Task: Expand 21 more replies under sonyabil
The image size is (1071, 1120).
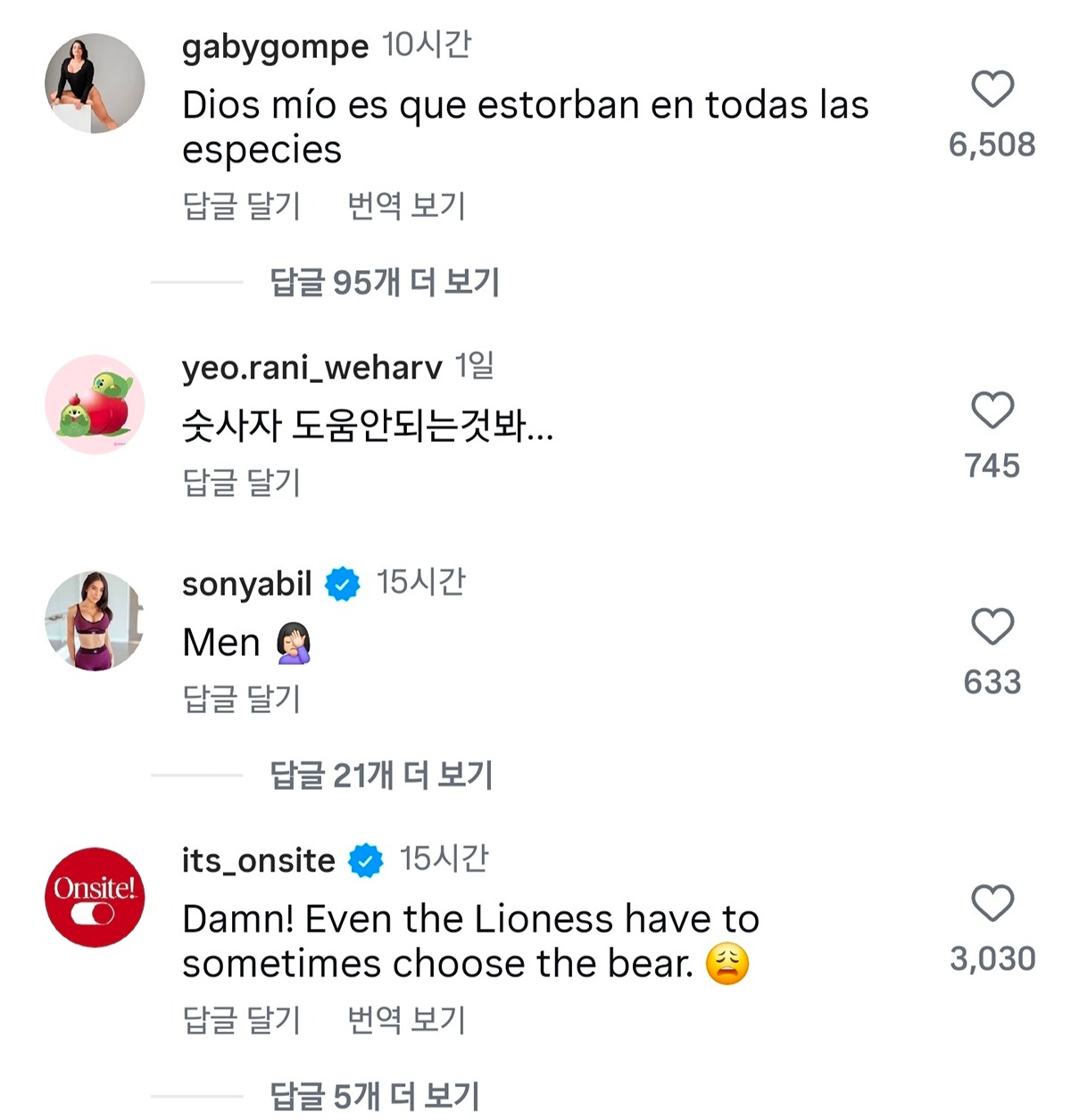Action: click(x=381, y=776)
